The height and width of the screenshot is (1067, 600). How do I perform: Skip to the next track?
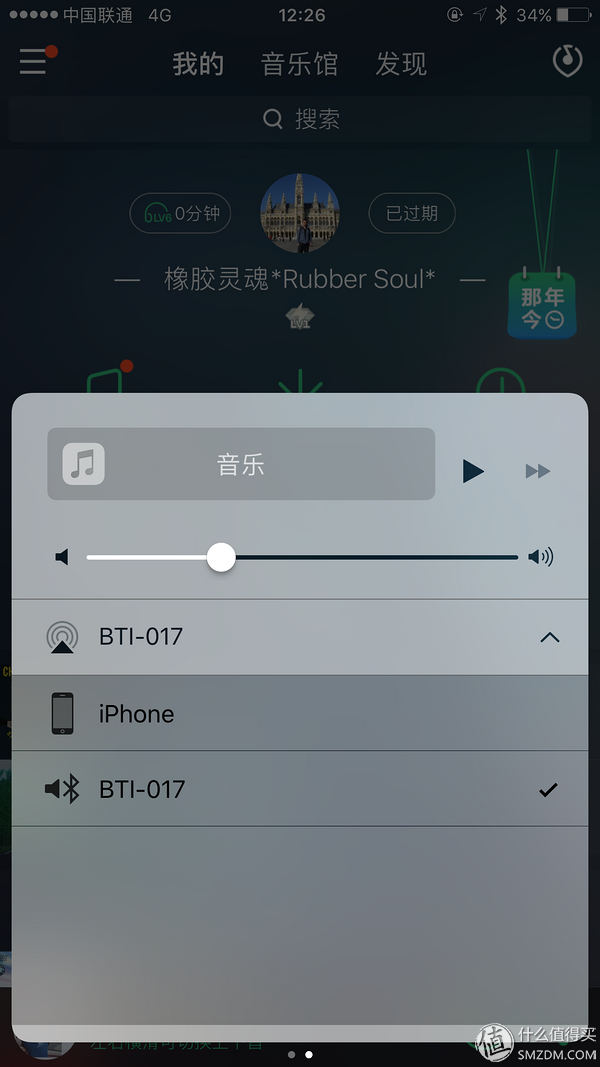(538, 471)
